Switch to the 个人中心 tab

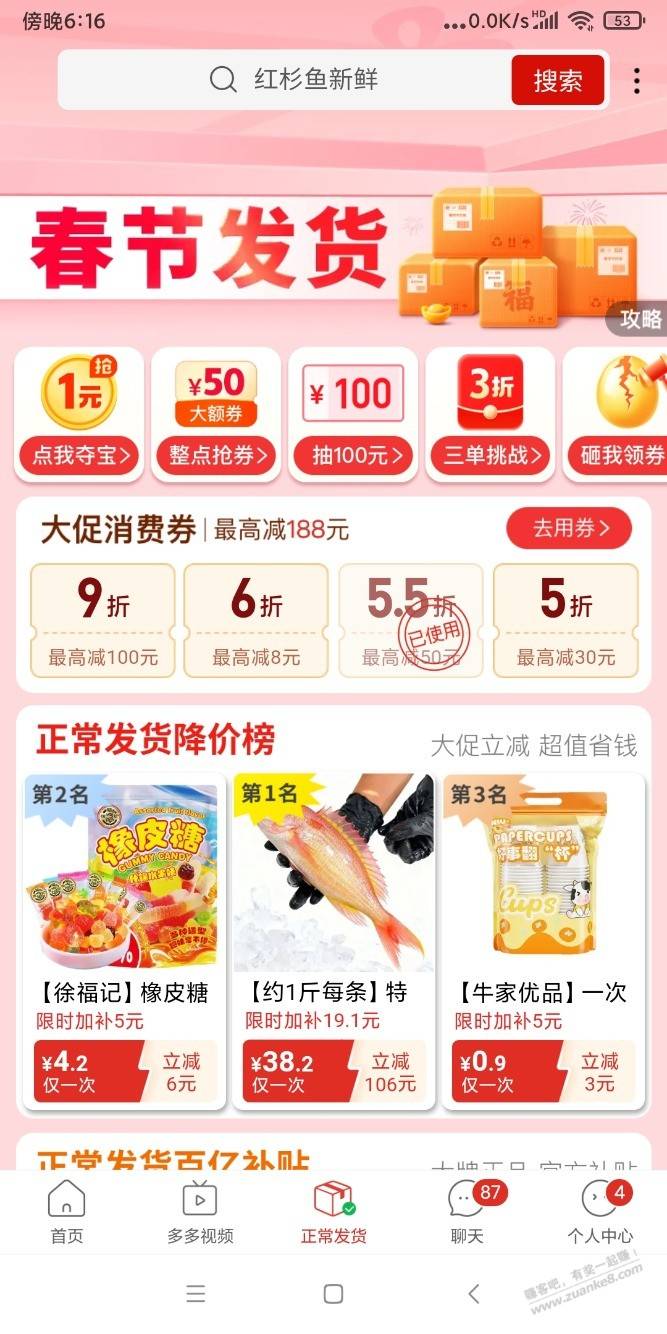tap(600, 1211)
